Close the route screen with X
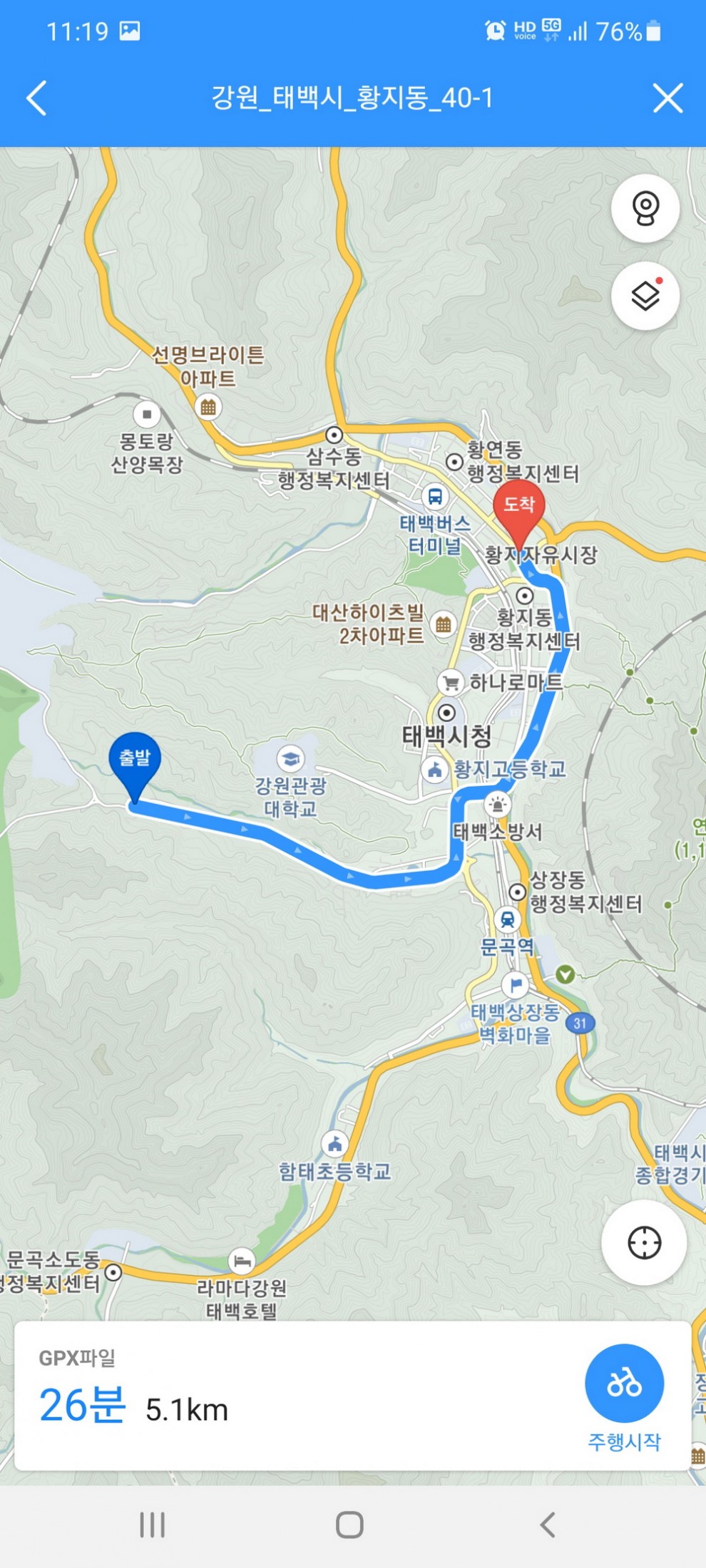706x1568 pixels. [667, 98]
